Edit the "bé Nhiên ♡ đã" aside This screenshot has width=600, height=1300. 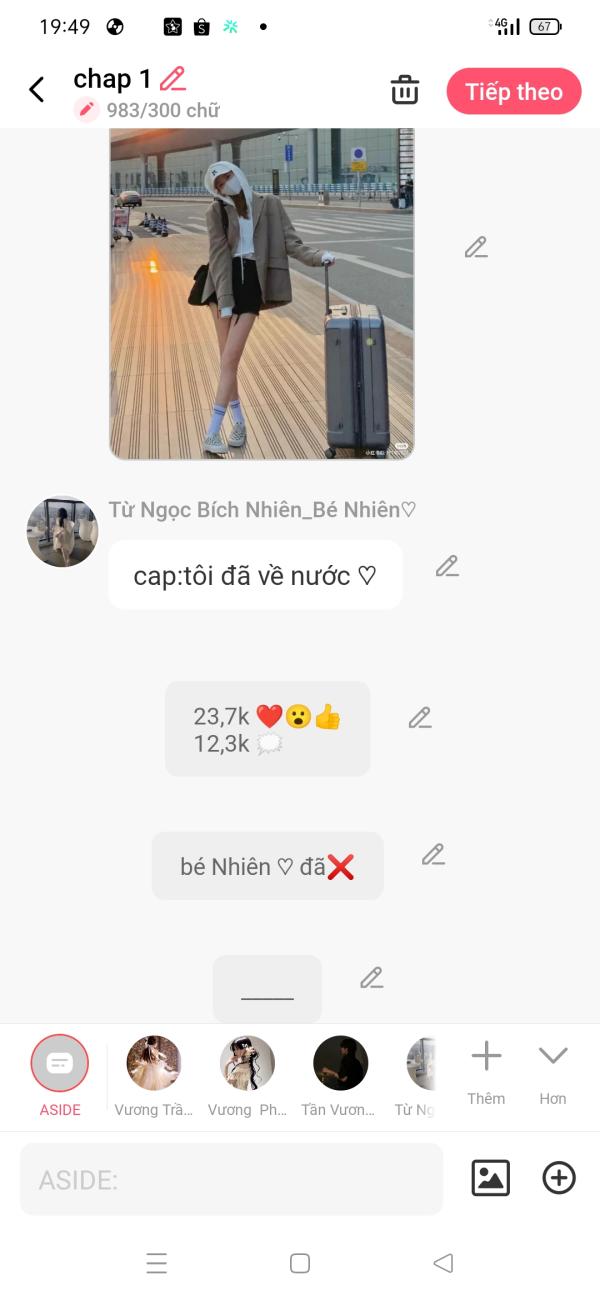coord(433,854)
